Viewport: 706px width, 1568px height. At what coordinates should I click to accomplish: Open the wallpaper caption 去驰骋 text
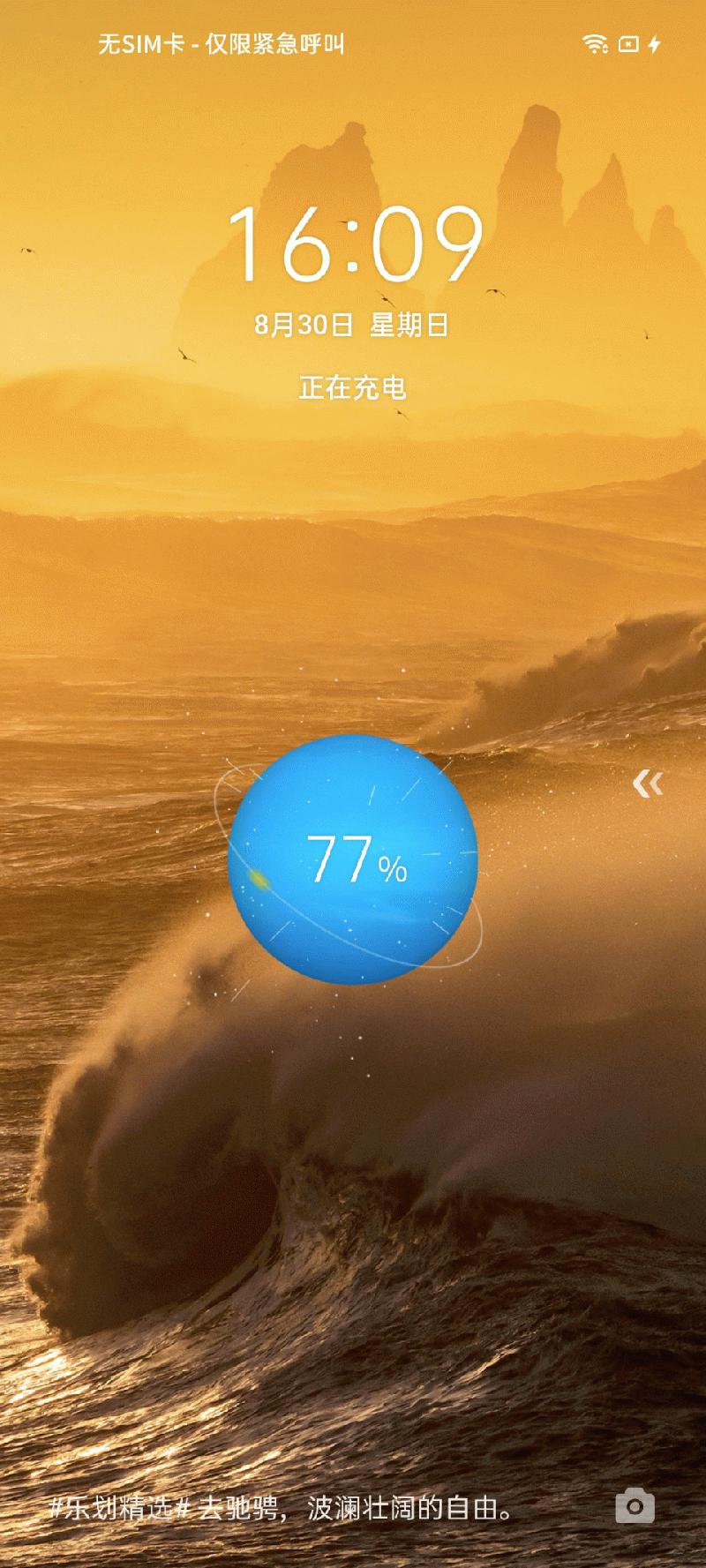[282, 1508]
